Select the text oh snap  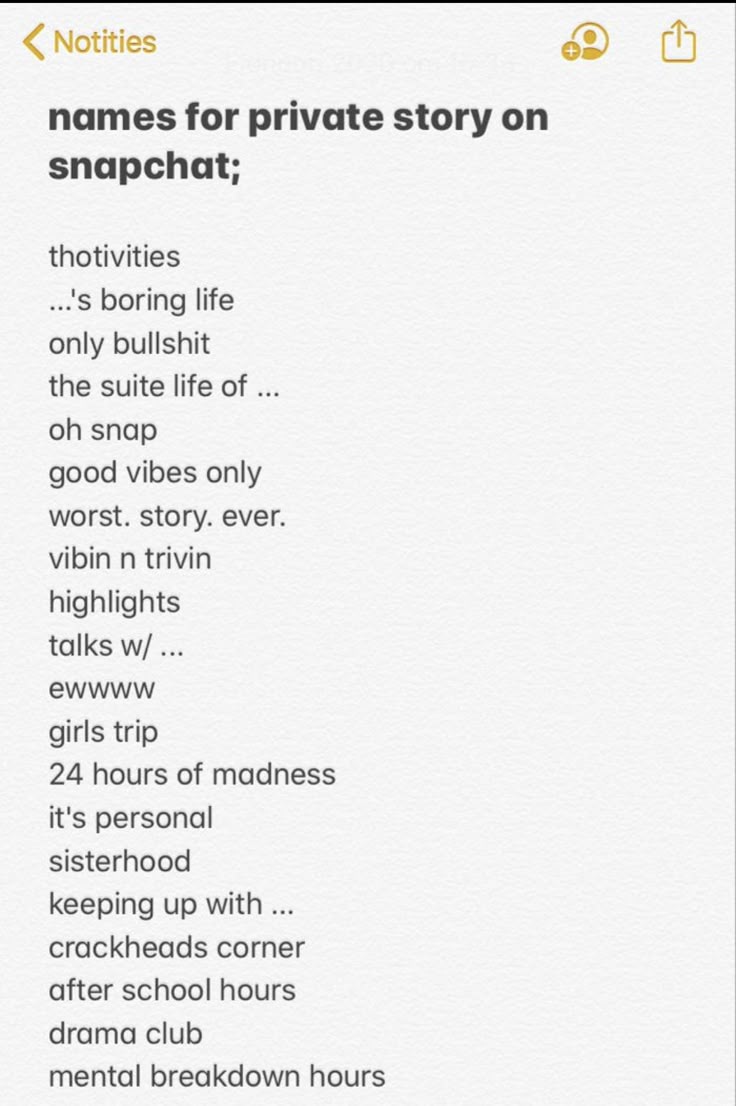[103, 430]
